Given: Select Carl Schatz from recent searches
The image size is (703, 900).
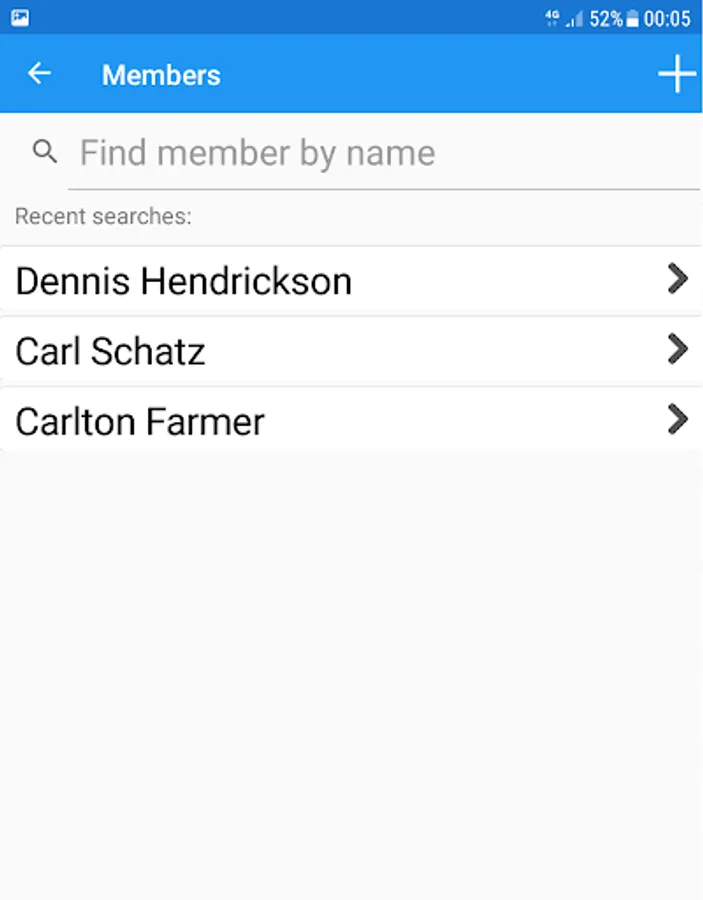Looking at the screenshot, I should tap(350, 351).
